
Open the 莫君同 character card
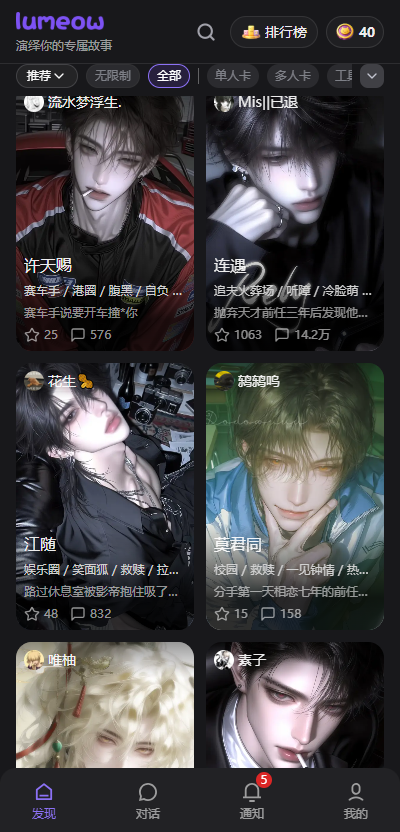coord(295,497)
